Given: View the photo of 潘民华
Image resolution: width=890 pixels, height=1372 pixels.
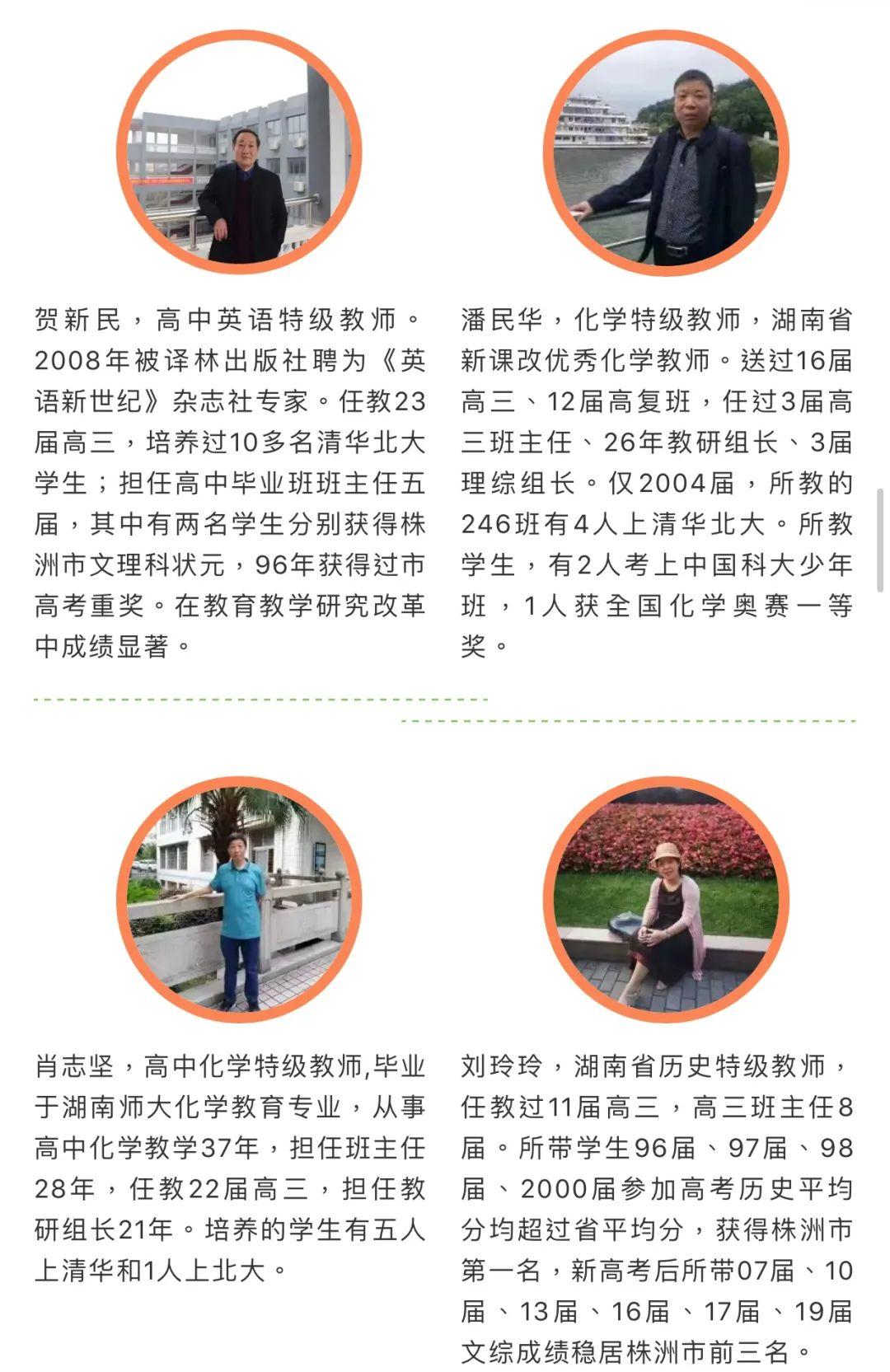Looking at the screenshot, I should (x=666, y=152).
